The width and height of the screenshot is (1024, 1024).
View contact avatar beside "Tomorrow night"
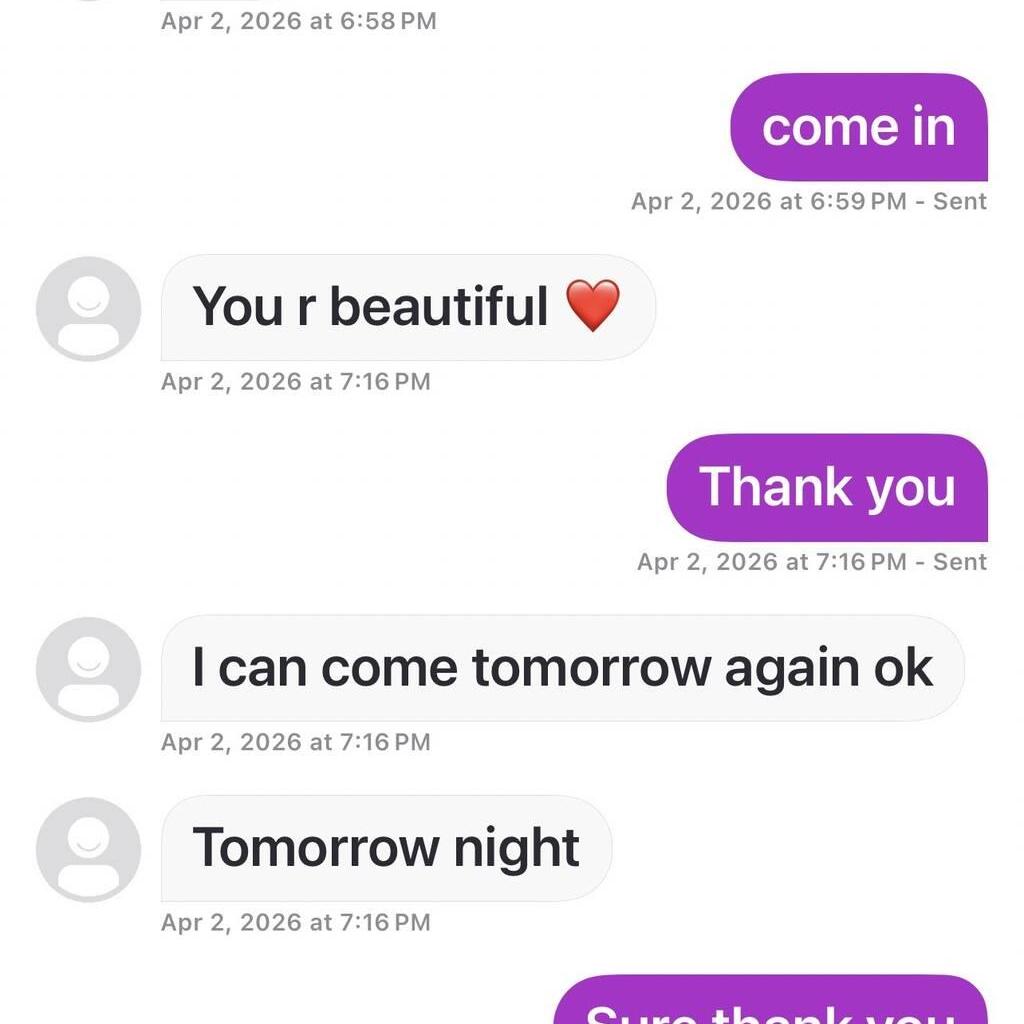(88, 848)
